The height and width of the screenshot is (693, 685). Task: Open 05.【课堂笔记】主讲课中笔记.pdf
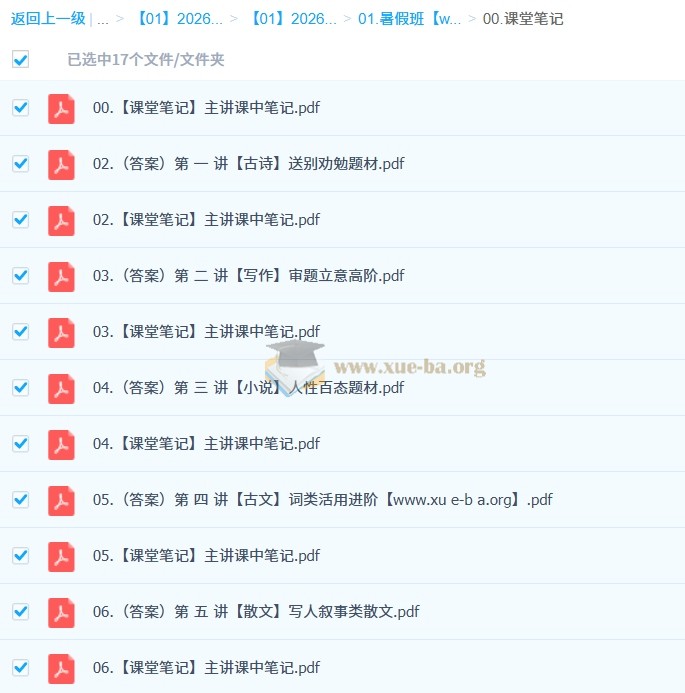(x=206, y=556)
